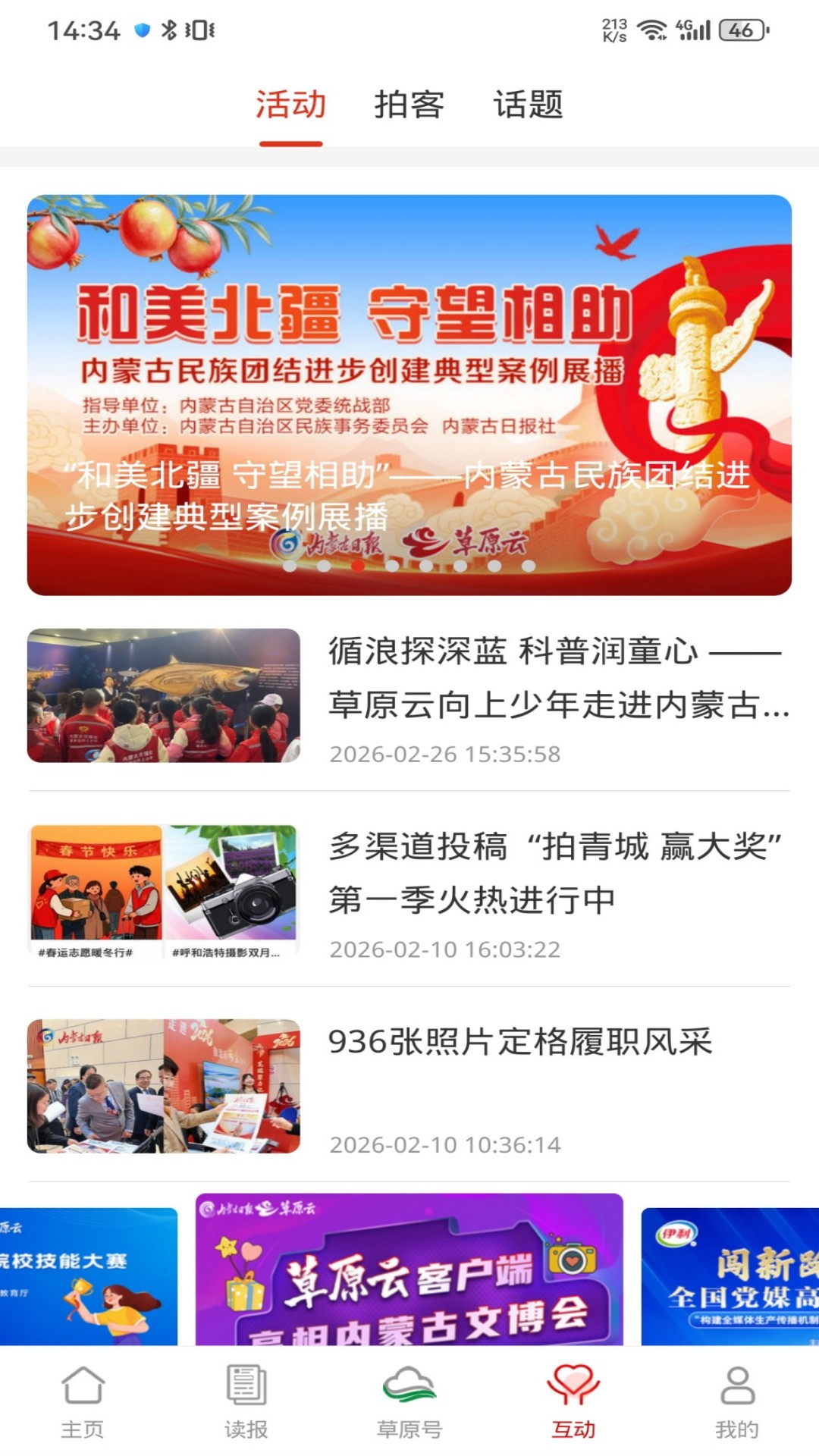The height and width of the screenshot is (1456, 819).
Task: Open the 和美北疆 守望相助 banner
Action: click(409, 394)
